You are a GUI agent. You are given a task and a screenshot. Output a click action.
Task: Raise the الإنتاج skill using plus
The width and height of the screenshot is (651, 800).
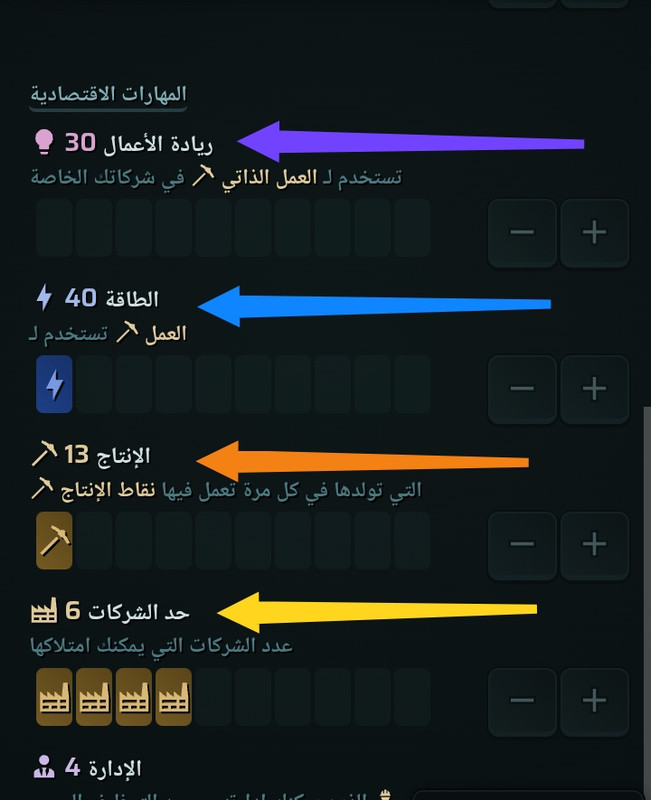[594, 545]
